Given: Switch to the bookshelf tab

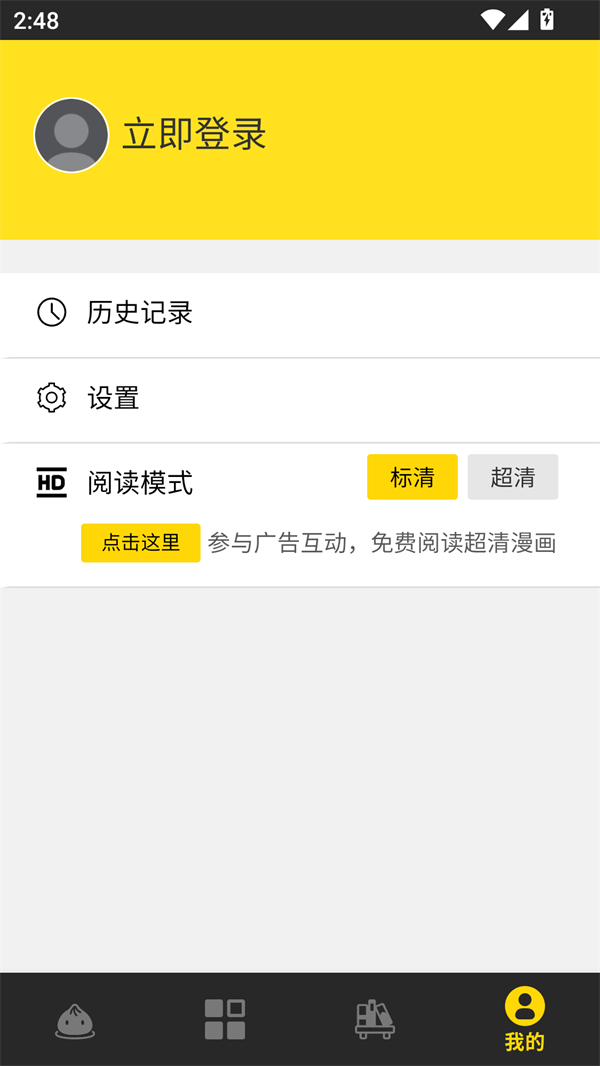Looking at the screenshot, I should [x=375, y=1019].
